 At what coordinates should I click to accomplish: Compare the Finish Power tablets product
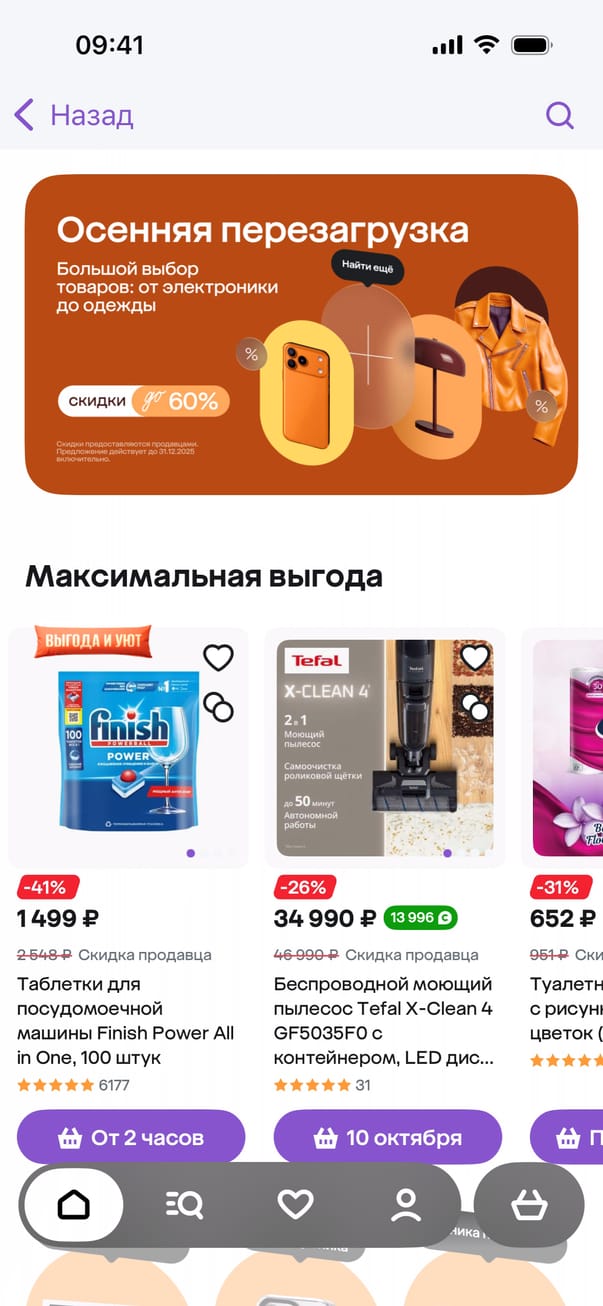218,707
